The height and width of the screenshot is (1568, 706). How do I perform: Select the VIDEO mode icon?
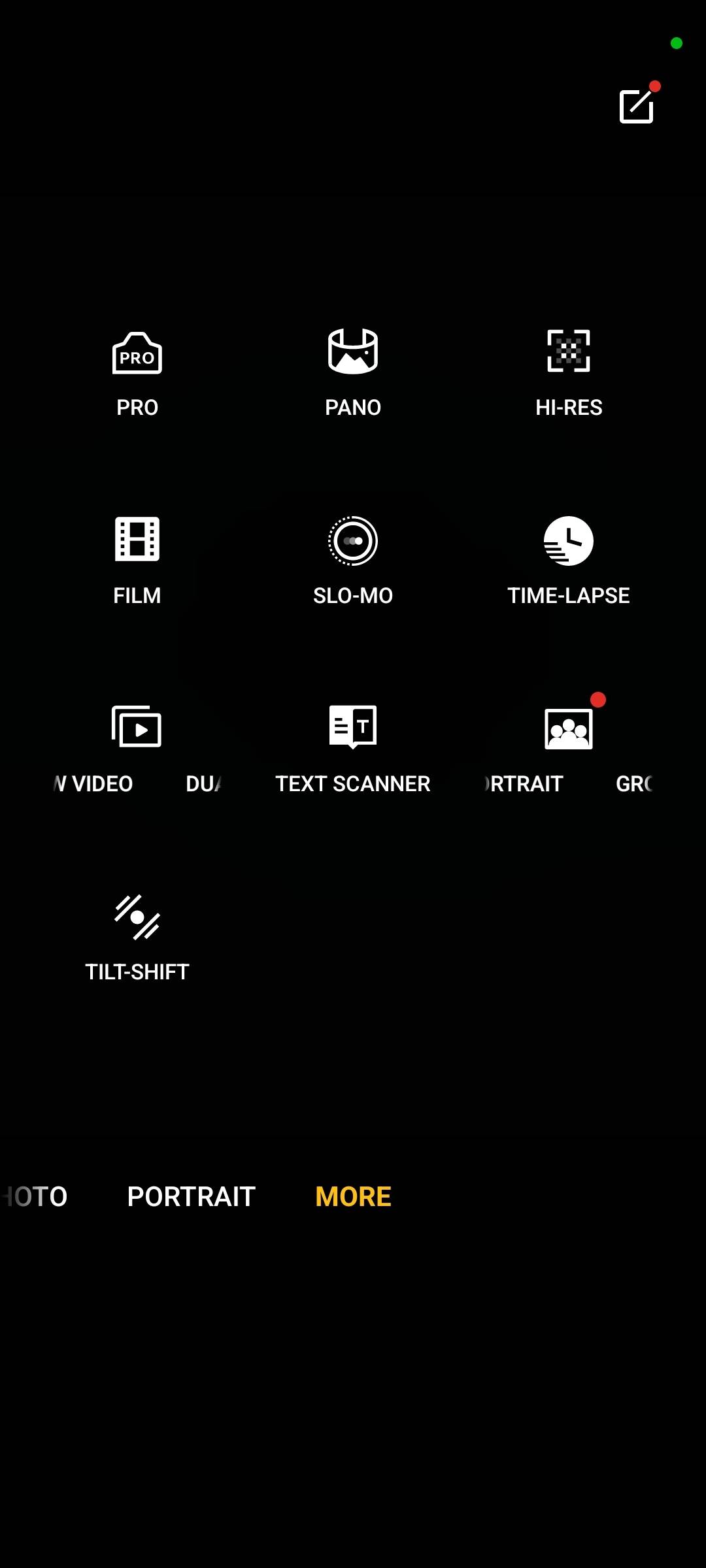click(x=137, y=727)
